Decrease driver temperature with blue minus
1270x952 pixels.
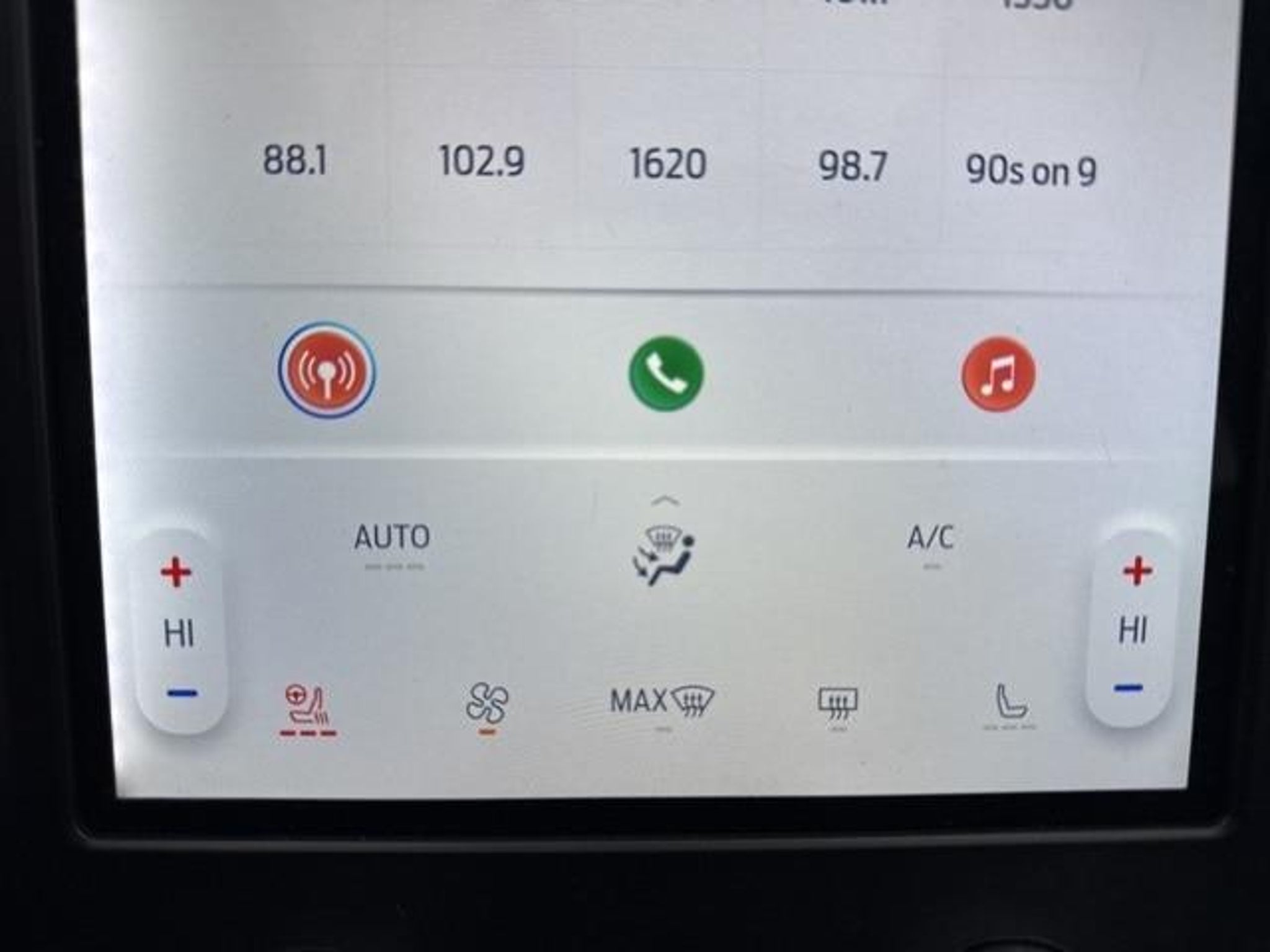click(182, 692)
